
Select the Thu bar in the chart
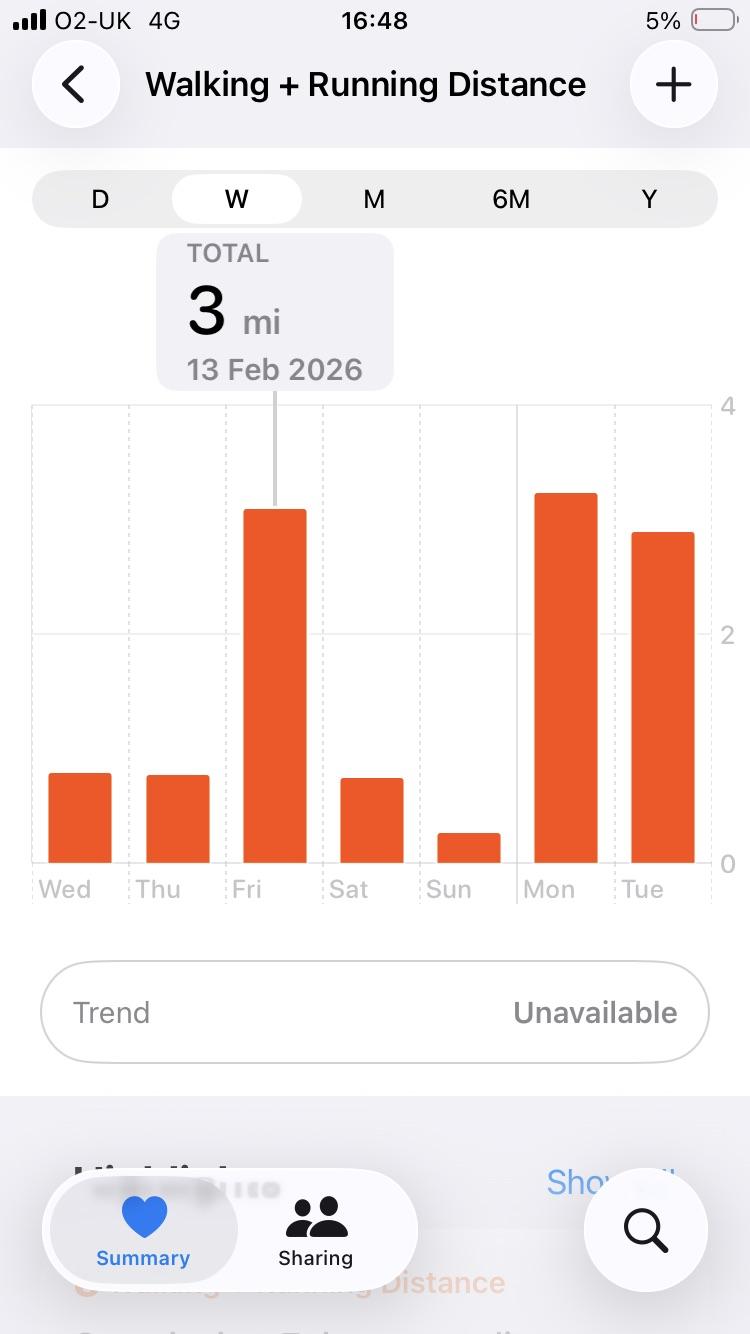(x=178, y=818)
